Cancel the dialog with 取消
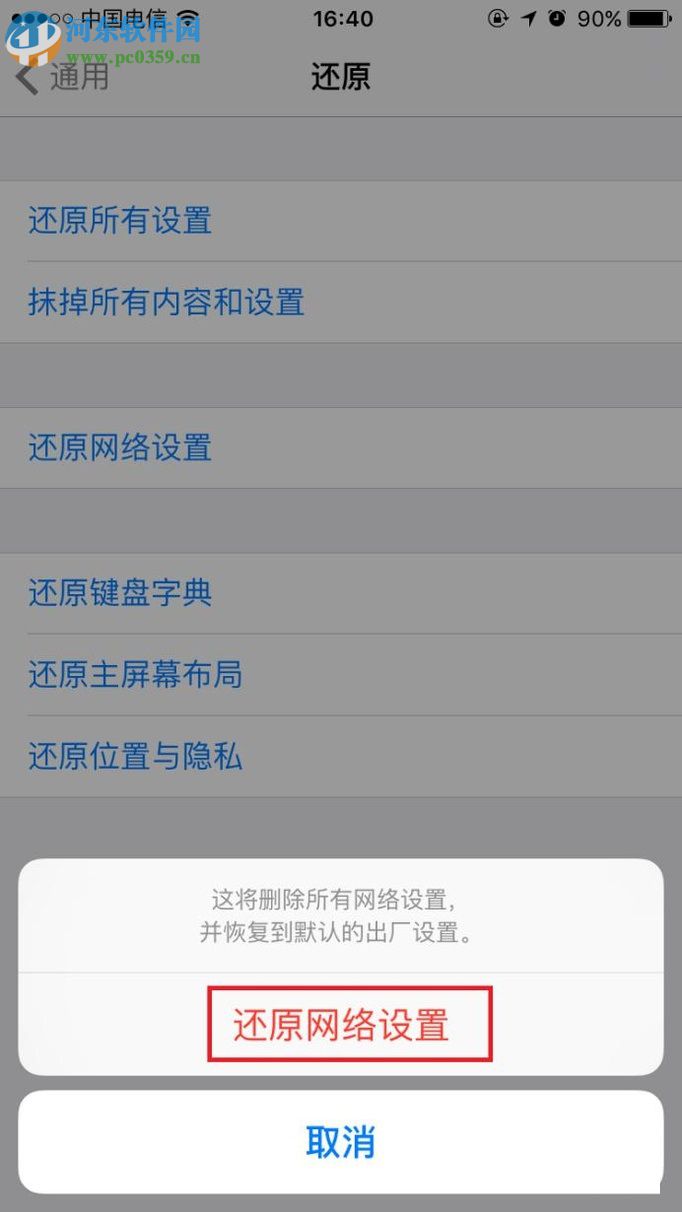 341,1142
